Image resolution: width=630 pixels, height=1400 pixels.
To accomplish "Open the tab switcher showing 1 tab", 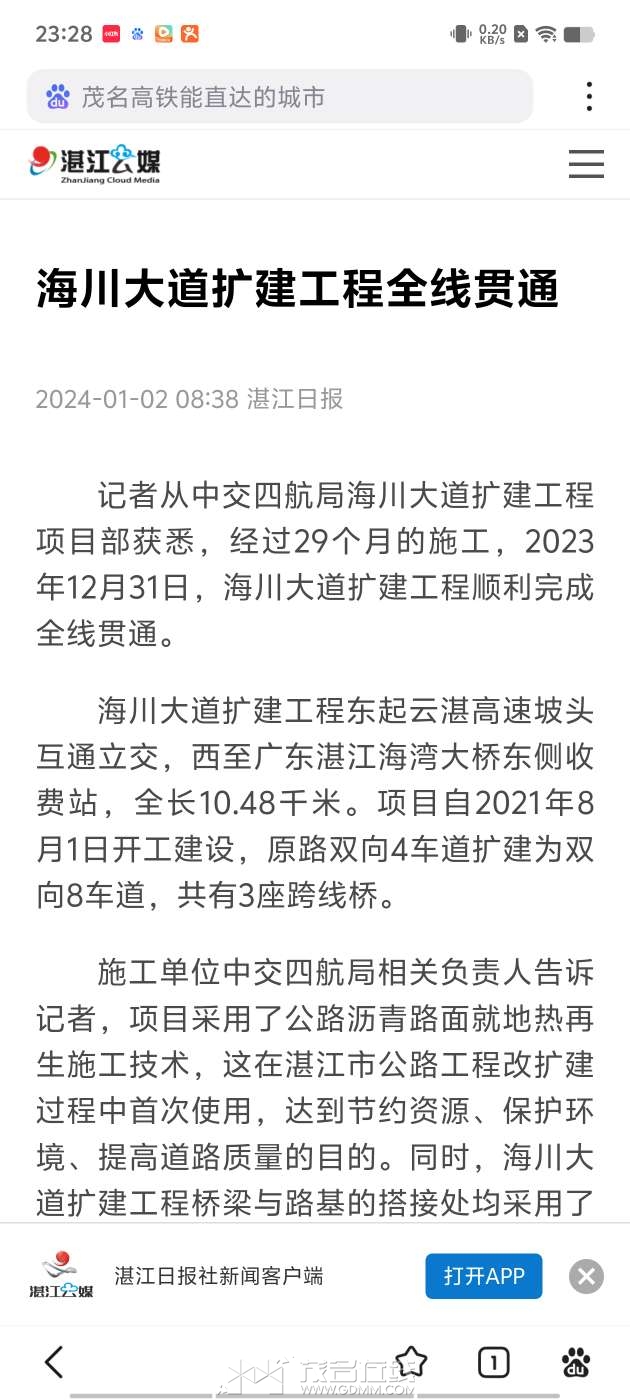I will click(493, 1361).
